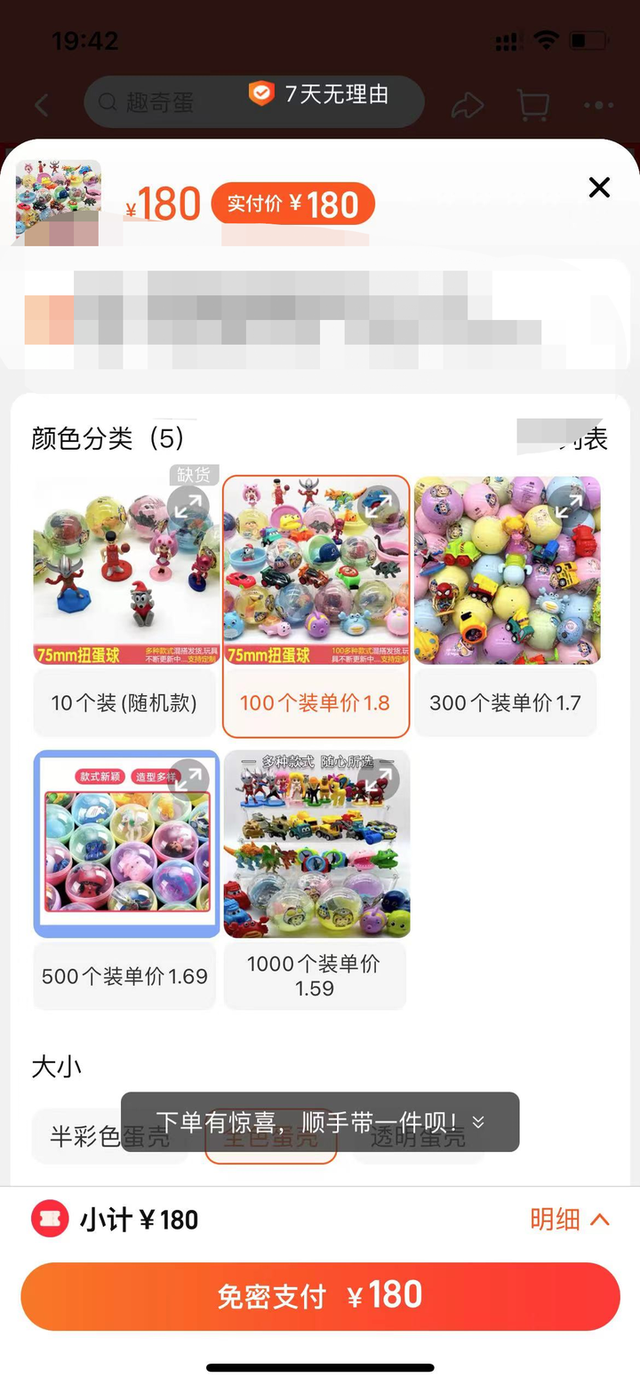This screenshot has width=640, height=1385.
Task: Choose the 1000个装单价1.59 option
Action: 315,976
